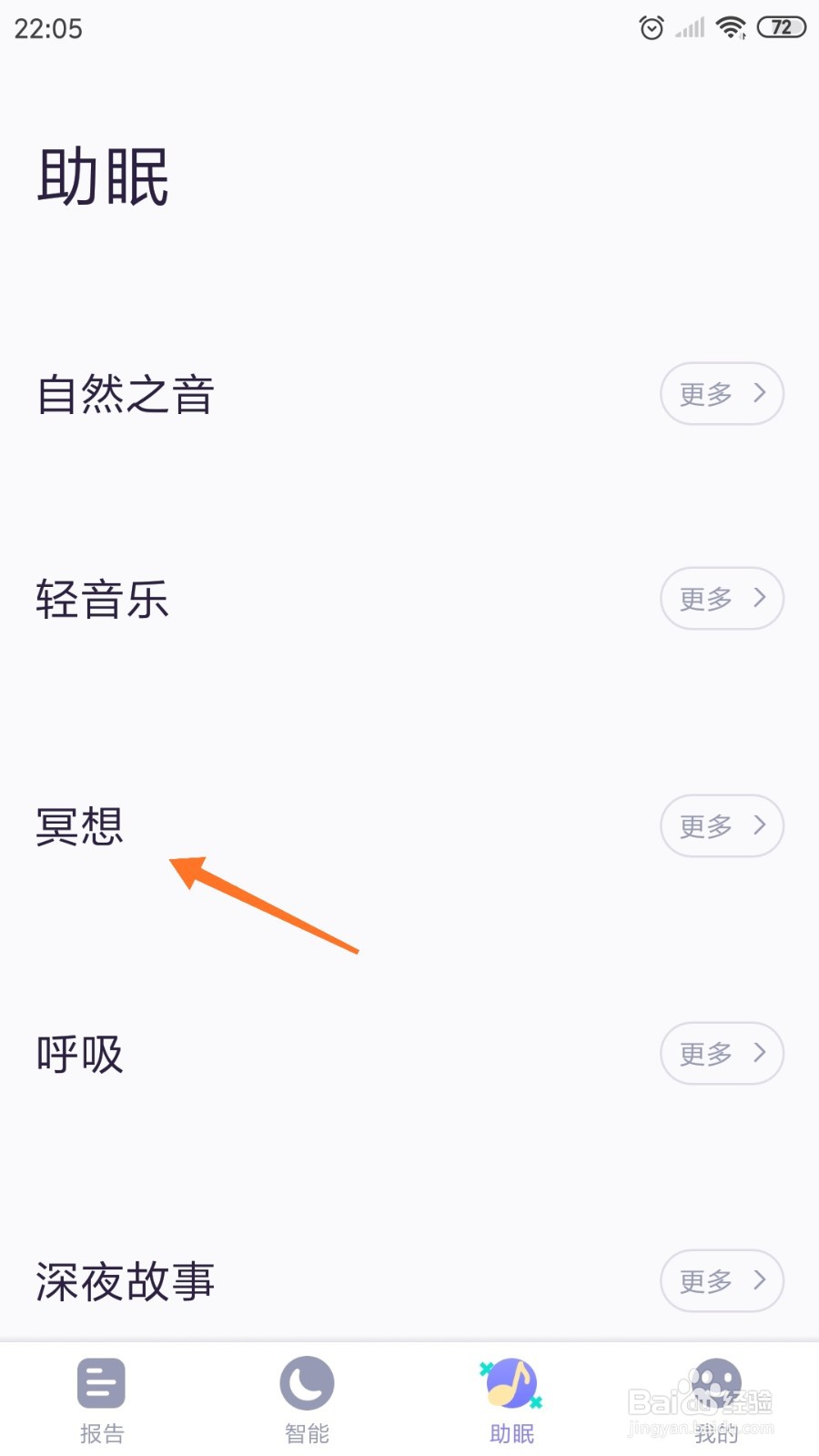Click the alarm clock status icon
Image resolution: width=819 pixels, height=1456 pixels.
[x=652, y=27]
